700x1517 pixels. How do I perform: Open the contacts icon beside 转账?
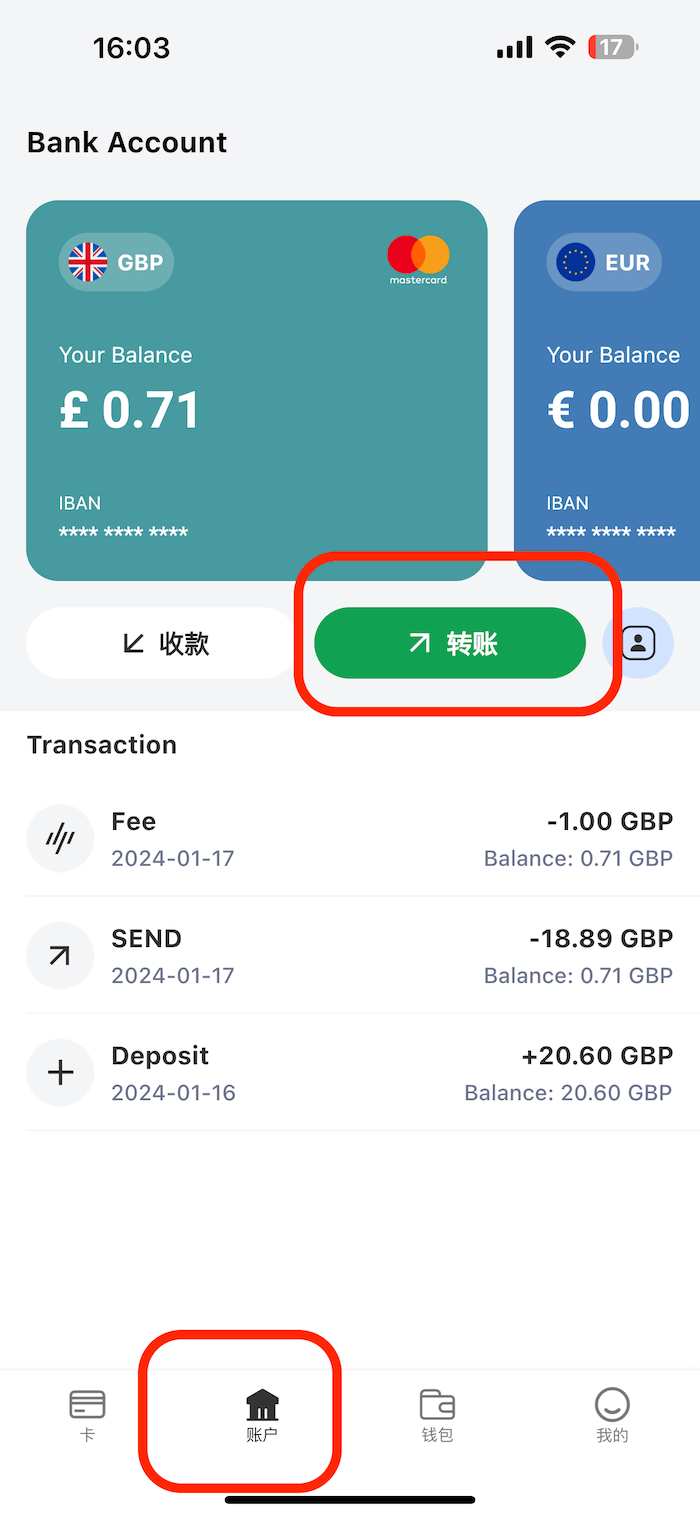pyautogui.click(x=638, y=643)
